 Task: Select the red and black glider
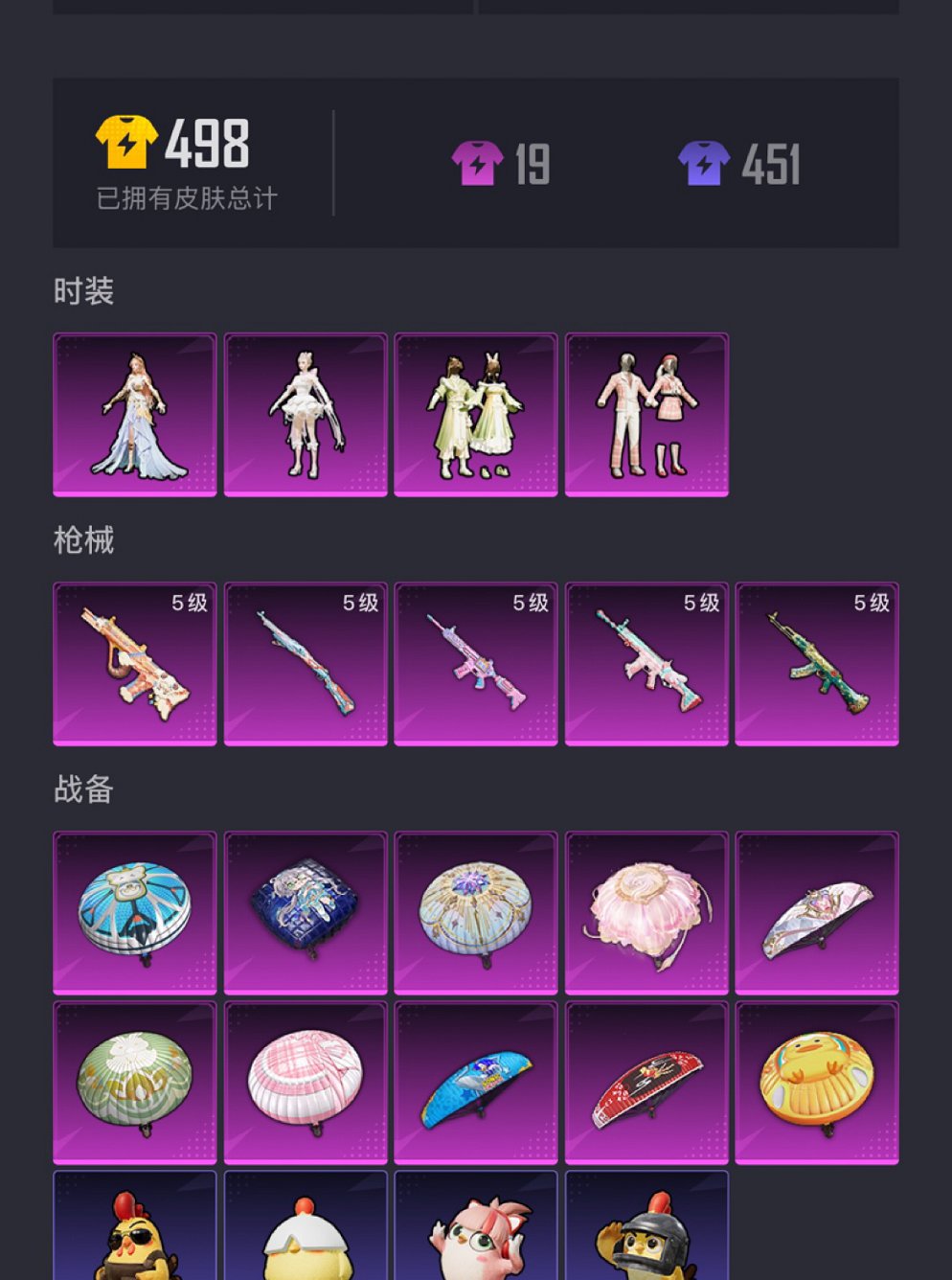point(646,1083)
